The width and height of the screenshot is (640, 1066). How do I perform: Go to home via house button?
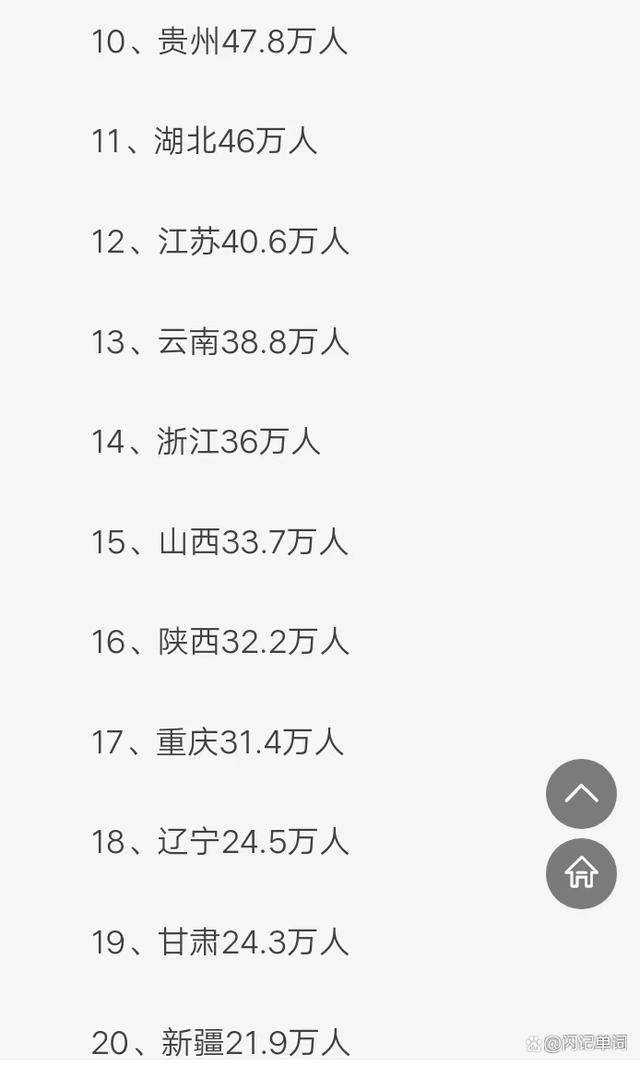581,873
